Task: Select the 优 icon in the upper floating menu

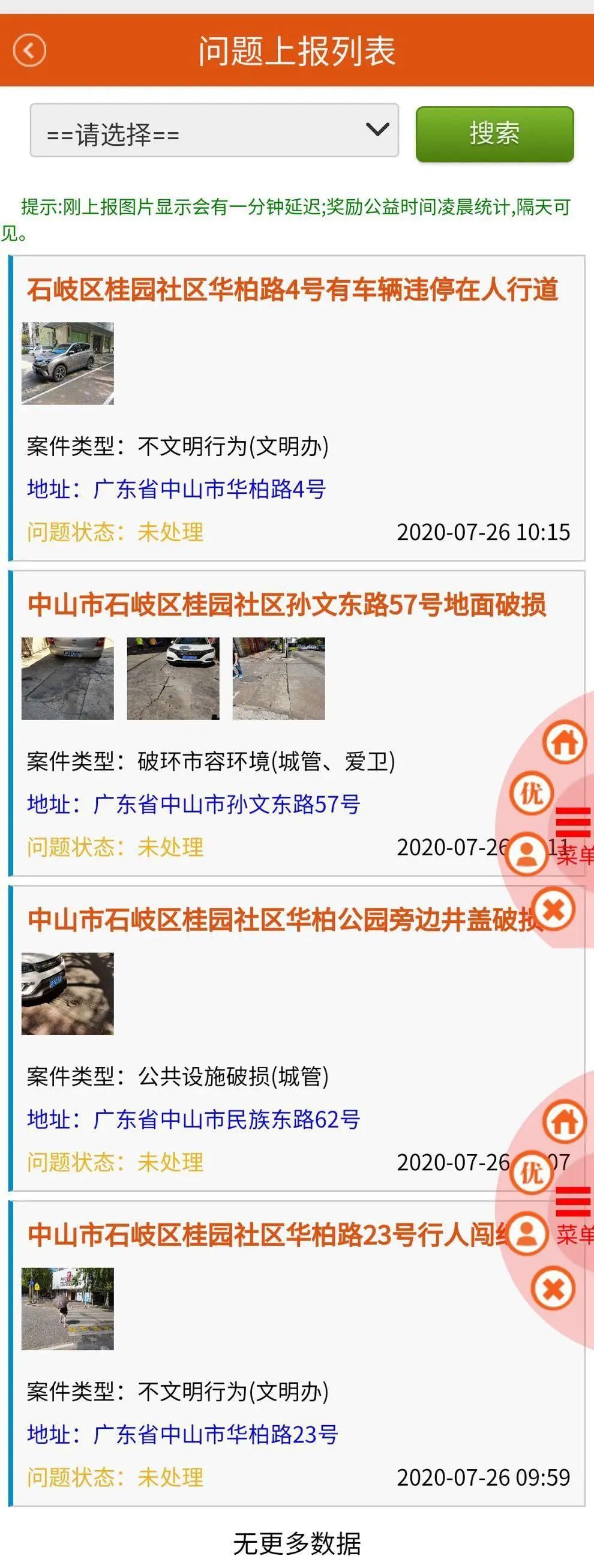Action: [x=533, y=793]
